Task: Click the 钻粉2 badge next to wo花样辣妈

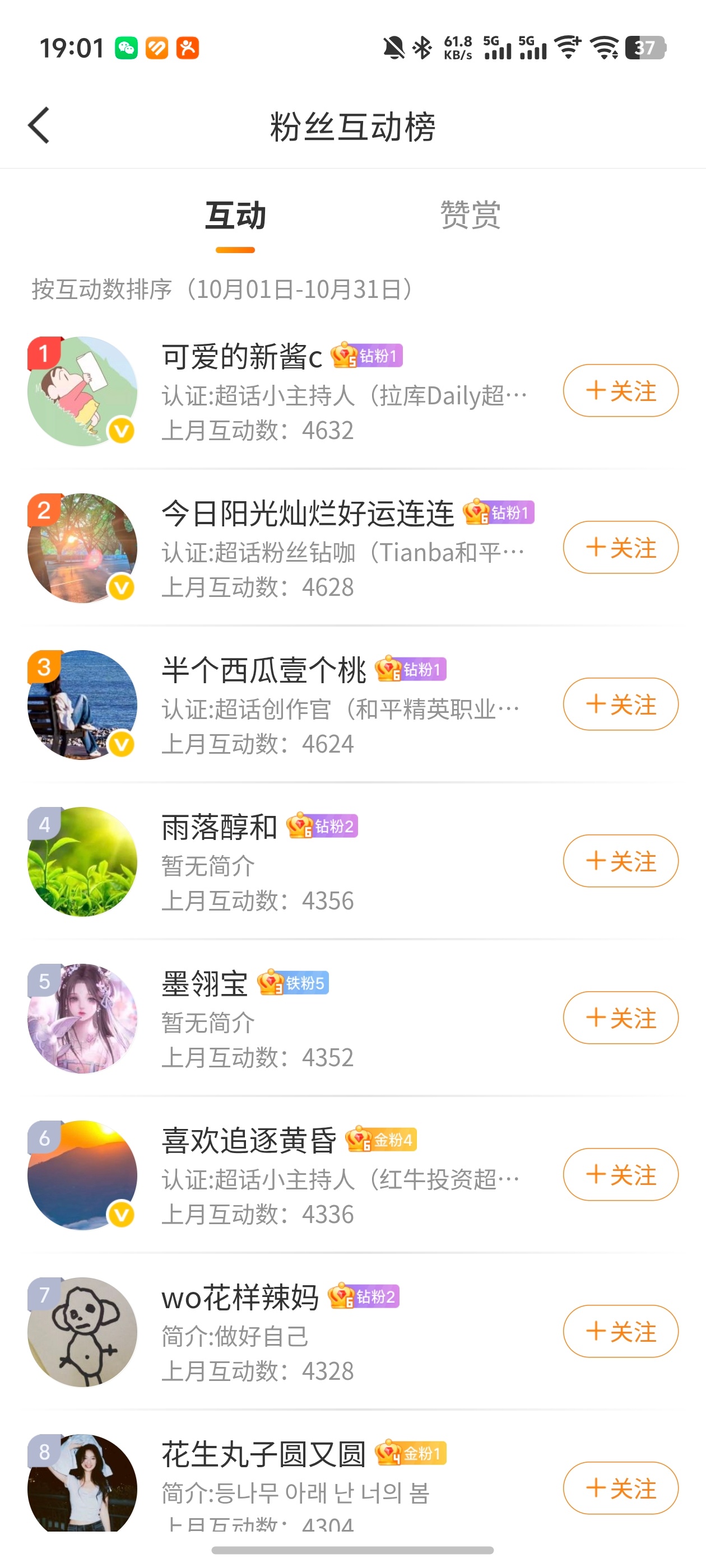Action: 364,1297
